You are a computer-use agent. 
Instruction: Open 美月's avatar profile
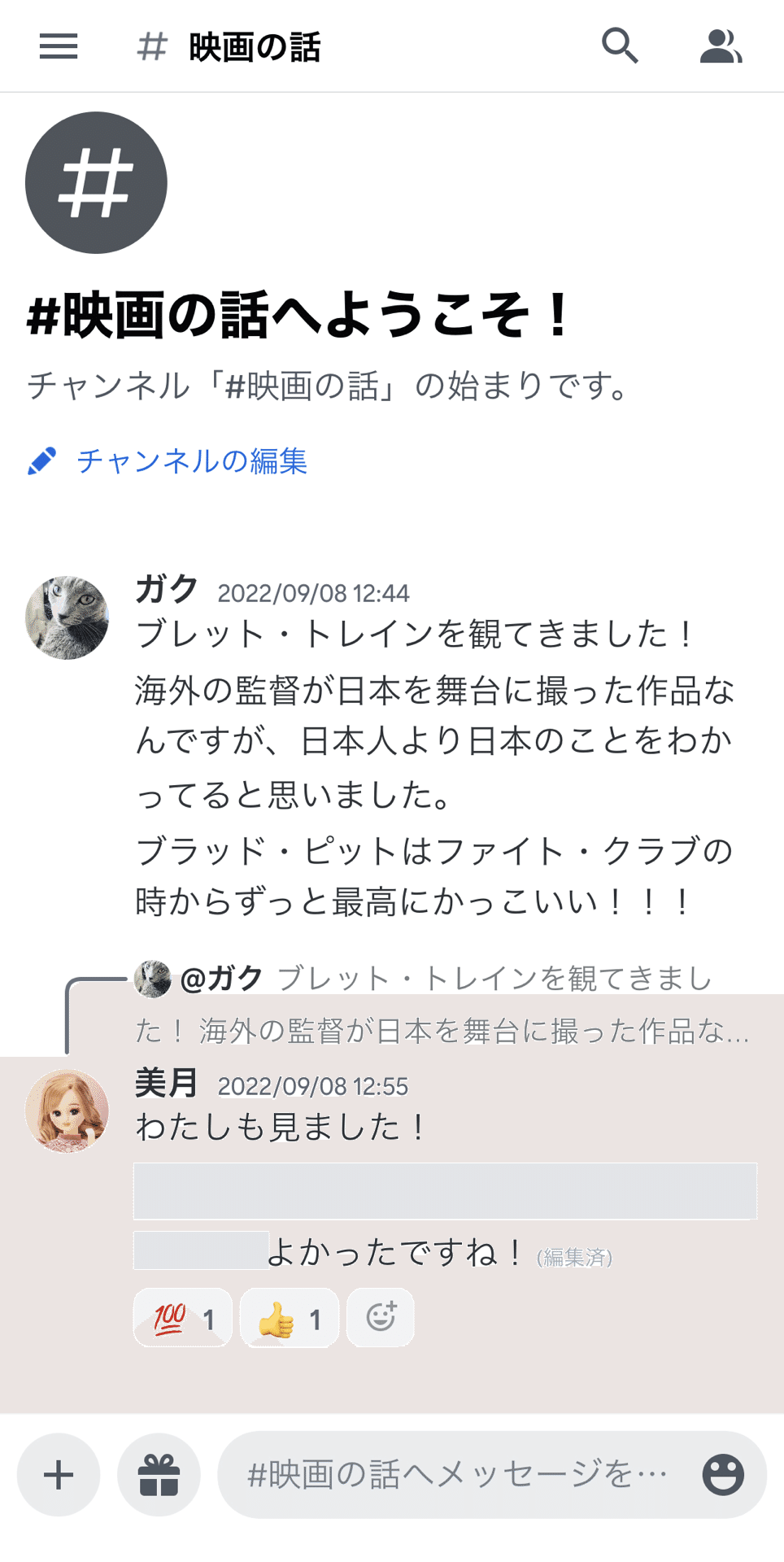pyautogui.click(x=67, y=1110)
